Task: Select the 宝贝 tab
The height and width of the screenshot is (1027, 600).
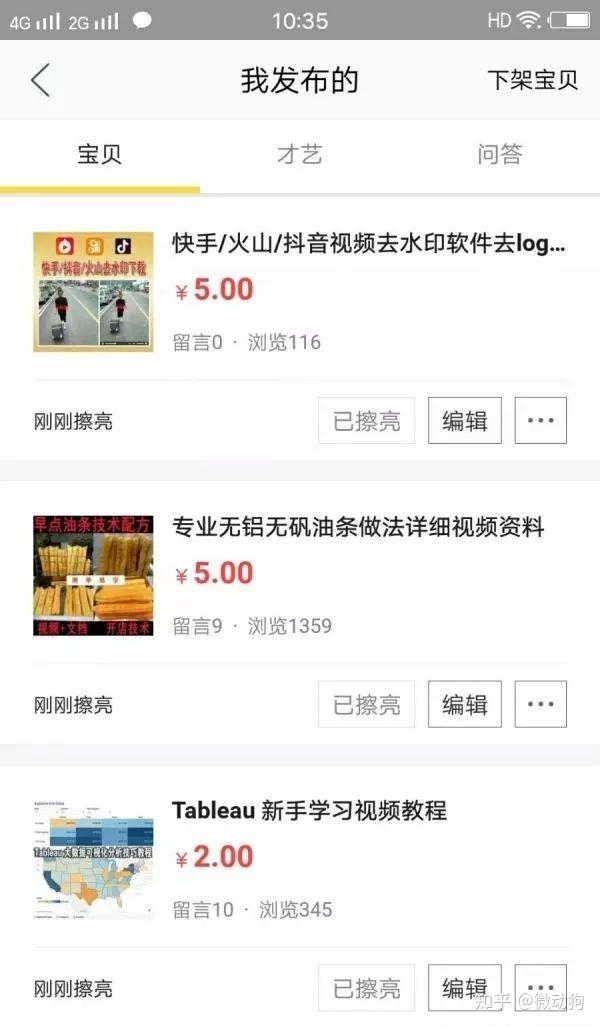Action: coord(100,155)
